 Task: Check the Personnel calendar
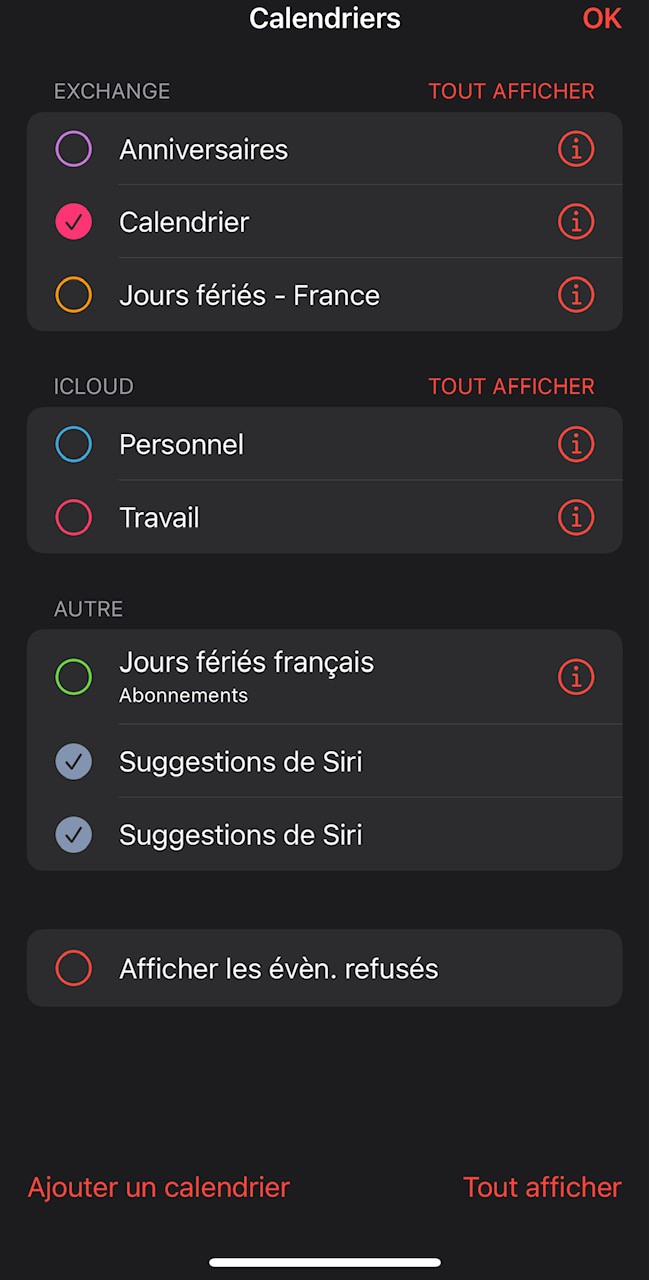[74, 445]
